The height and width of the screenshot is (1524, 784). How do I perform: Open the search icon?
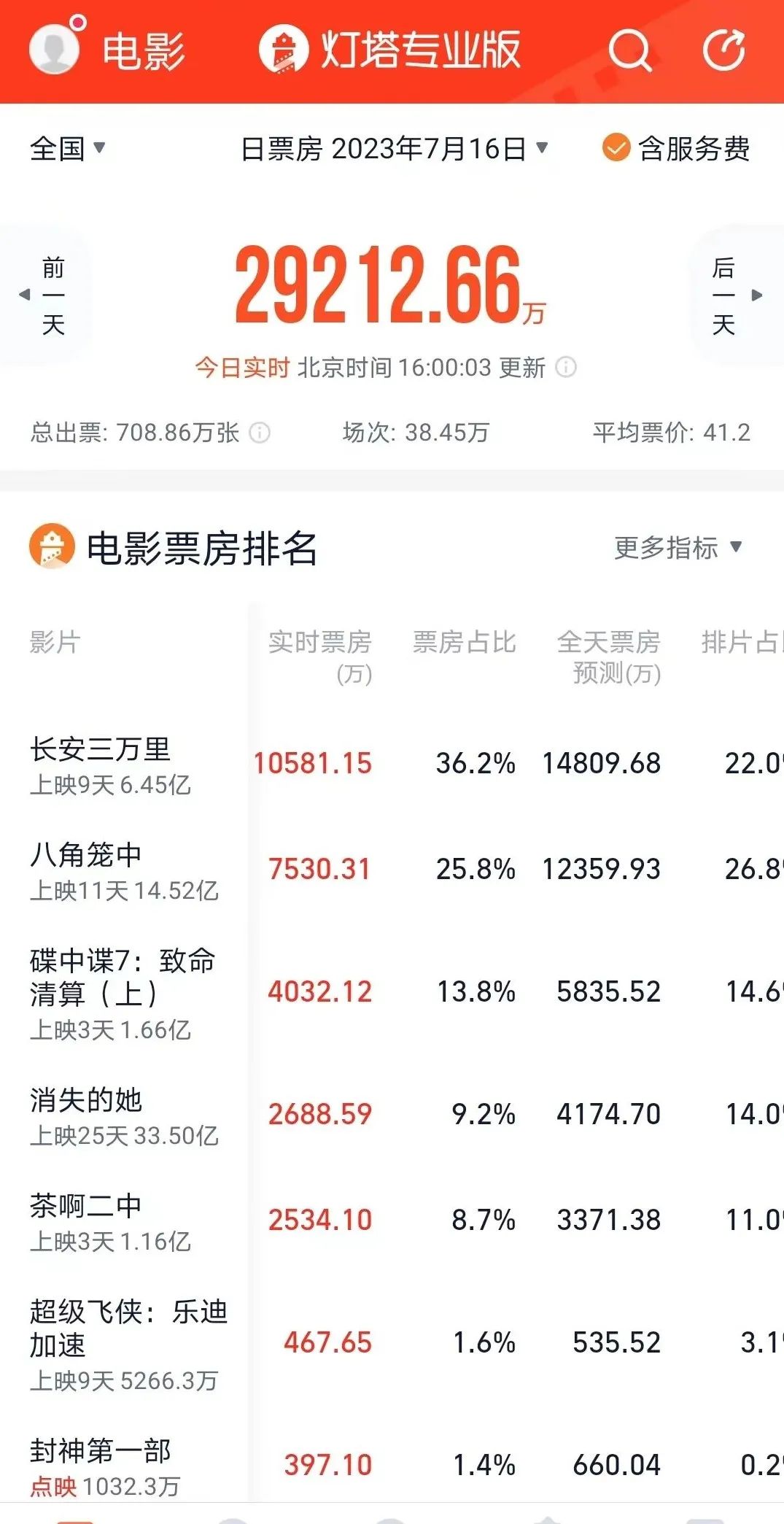[x=629, y=50]
